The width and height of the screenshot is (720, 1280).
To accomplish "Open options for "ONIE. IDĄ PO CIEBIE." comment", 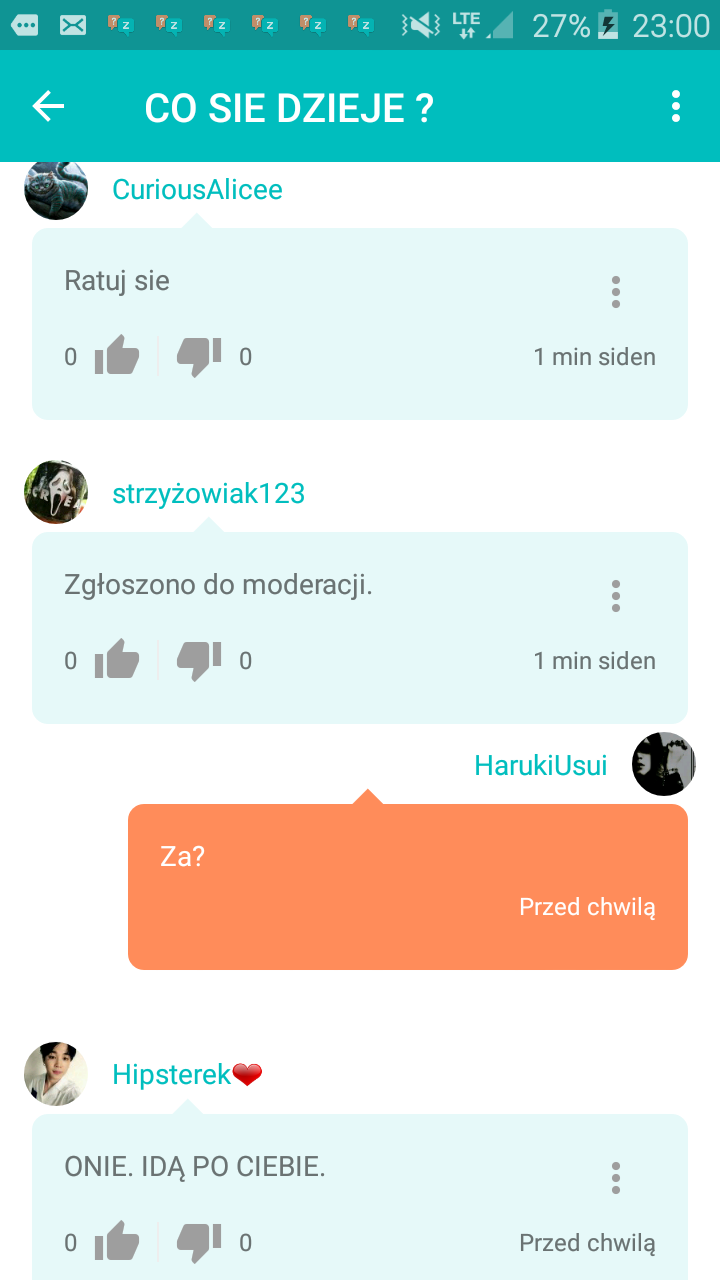I will tap(616, 1178).
